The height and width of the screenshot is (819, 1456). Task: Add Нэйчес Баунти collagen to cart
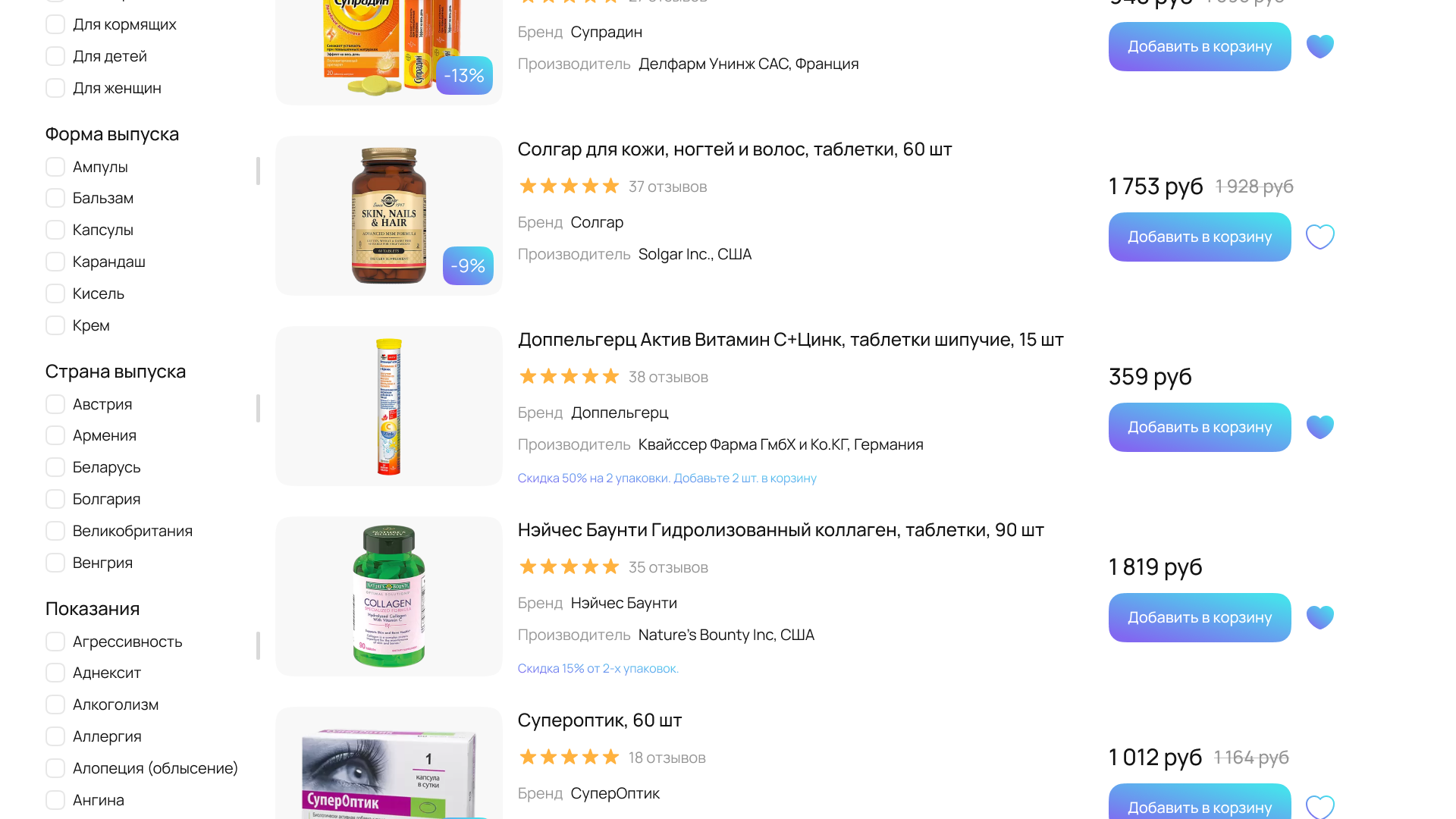tap(1199, 617)
